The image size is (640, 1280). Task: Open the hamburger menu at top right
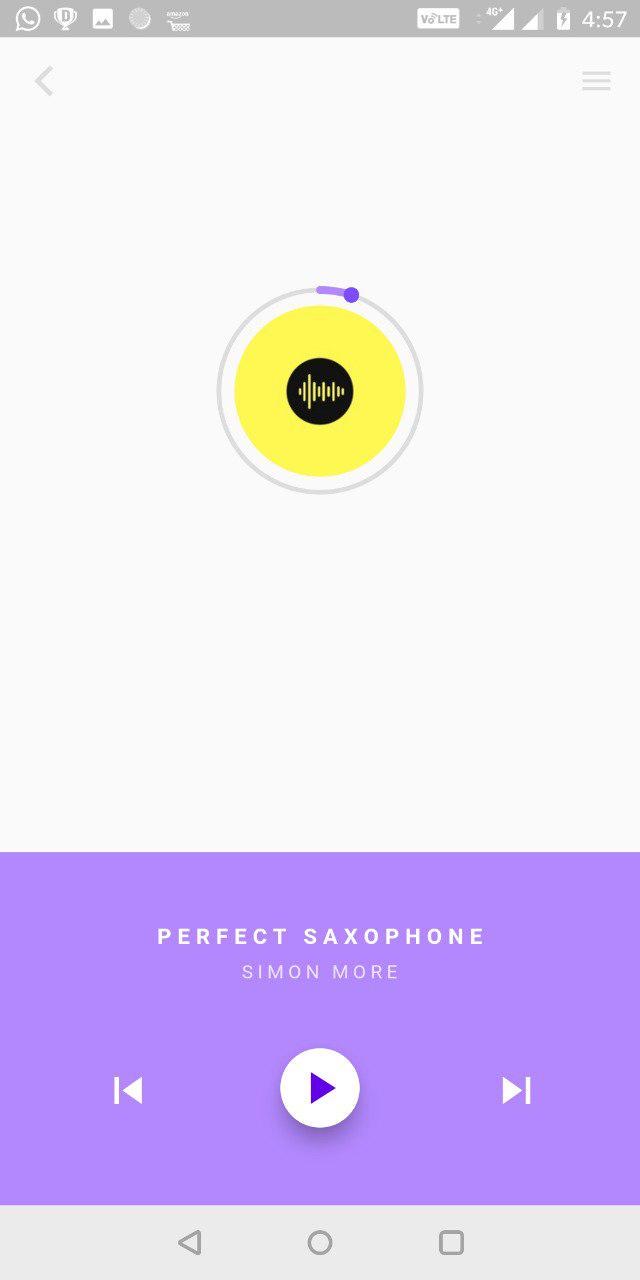click(x=596, y=82)
